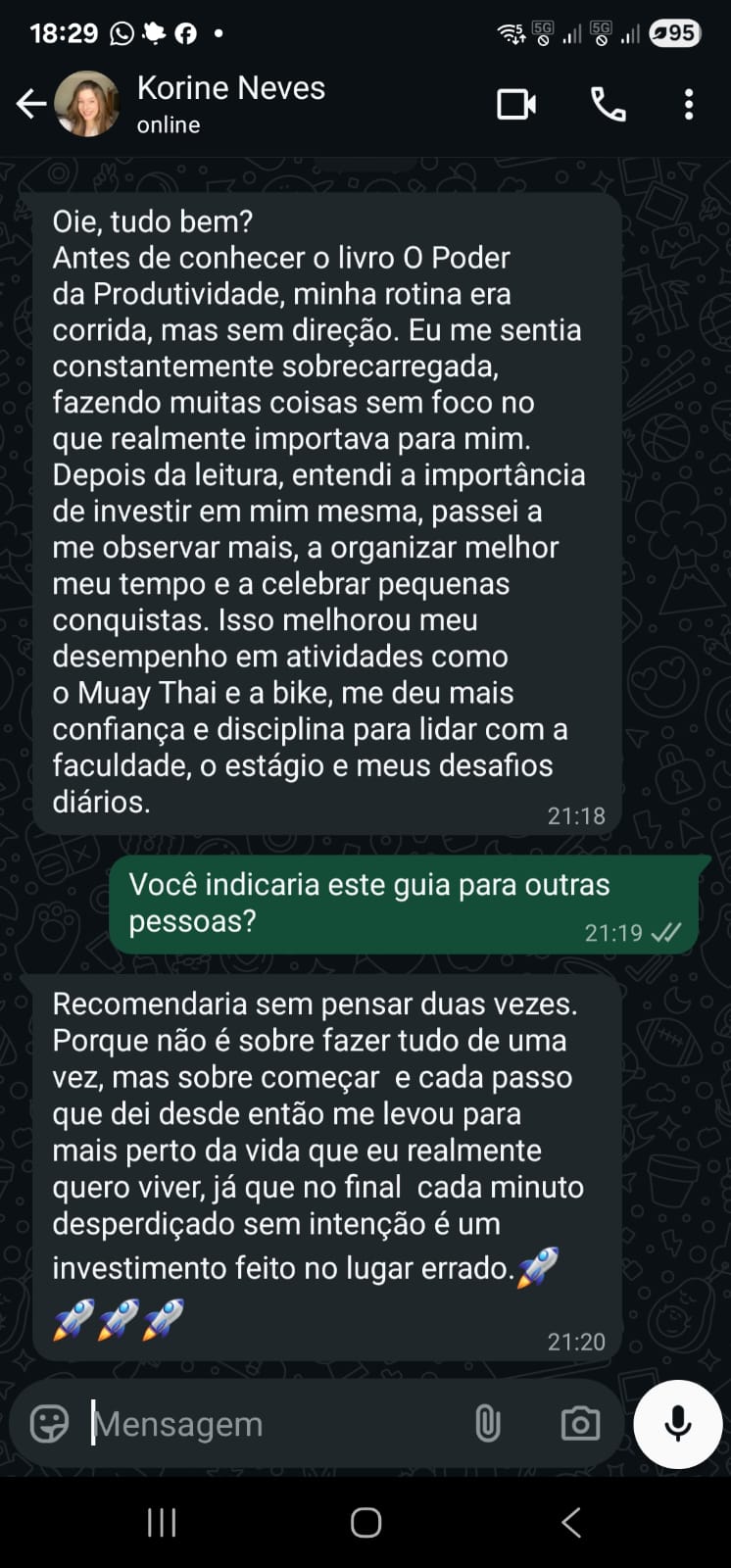The width and height of the screenshot is (731, 1568).
Task: Start a voice call with Korine
Action: click(609, 104)
